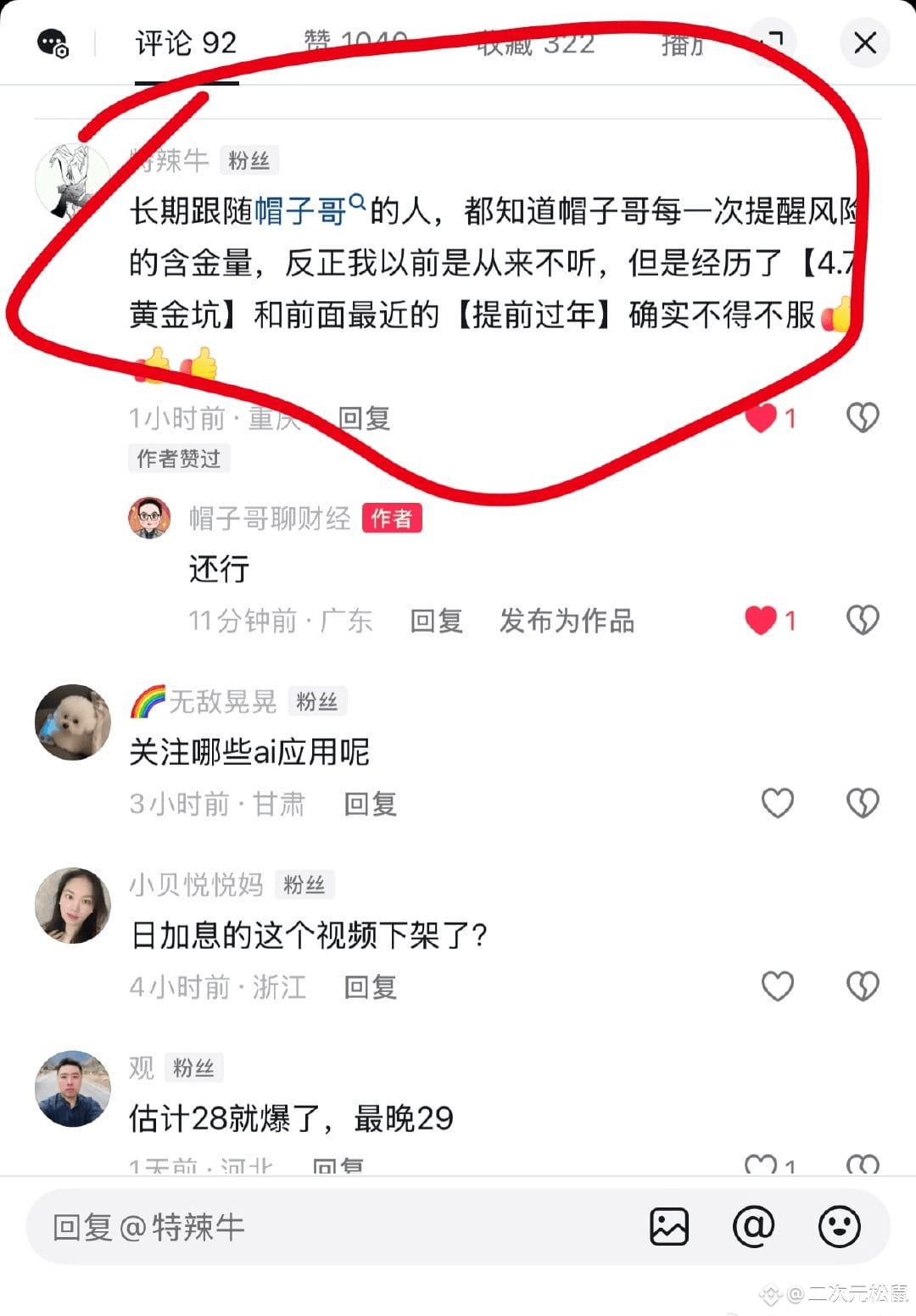Reply to 无敌晃晃's comment
This screenshot has width=916, height=1316.
(x=371, y=804)
